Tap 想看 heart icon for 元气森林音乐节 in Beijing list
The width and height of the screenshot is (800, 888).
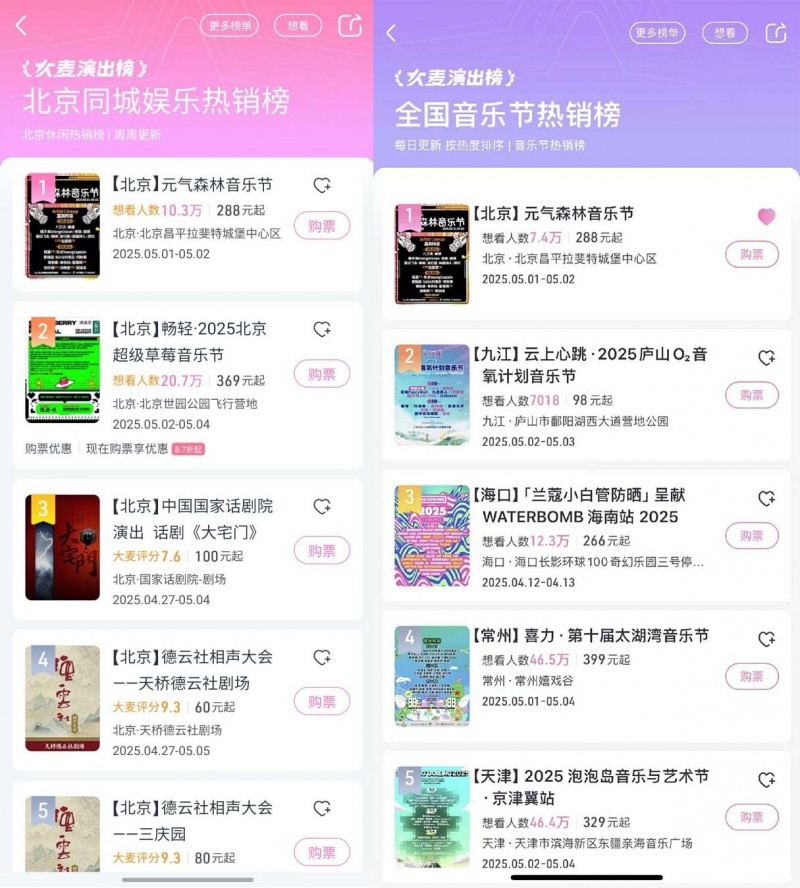[320, 184]
